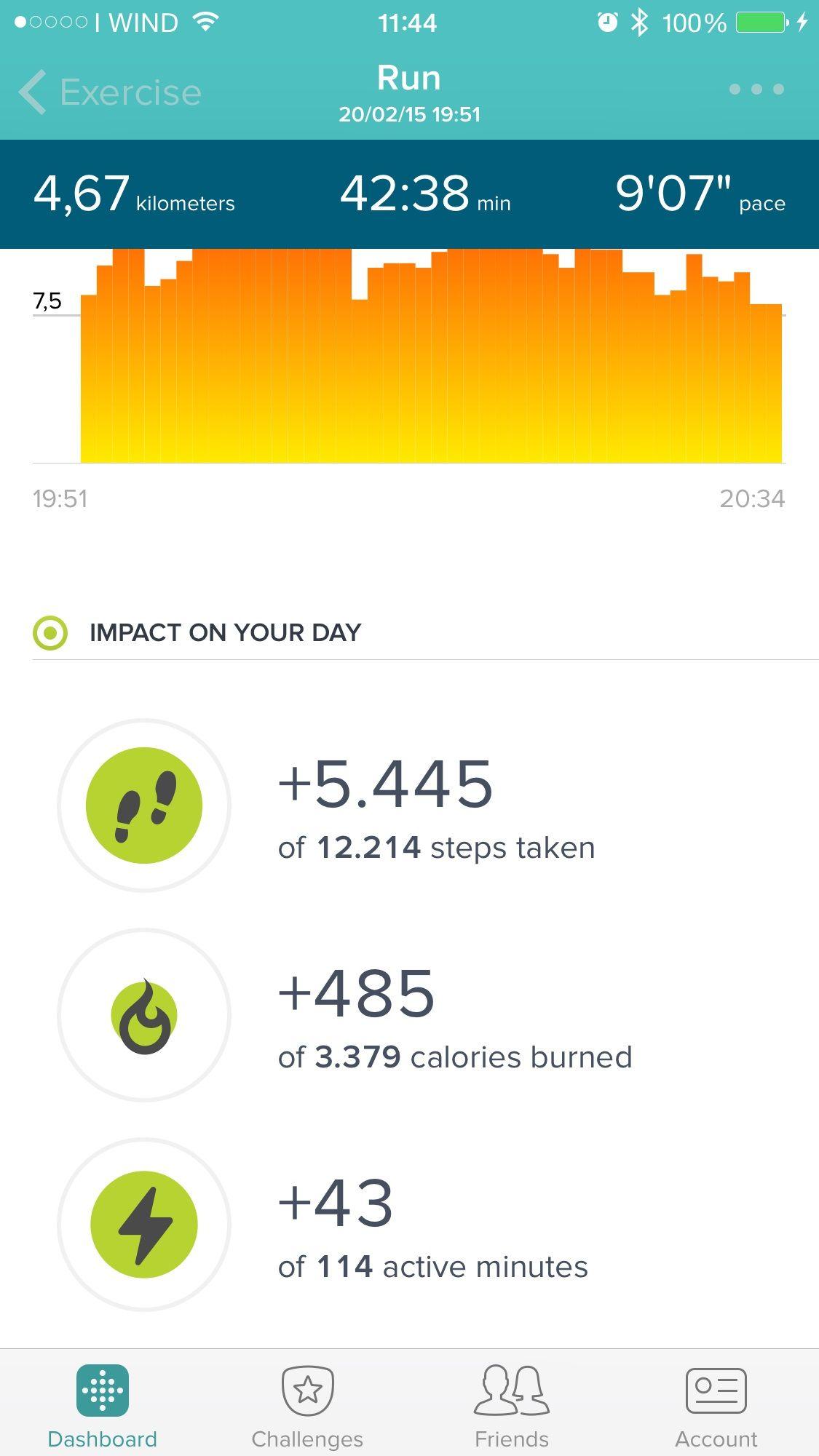Switch to the Dashboard tab
Screen dimensions: 819x1456
tap(103, 1407)
